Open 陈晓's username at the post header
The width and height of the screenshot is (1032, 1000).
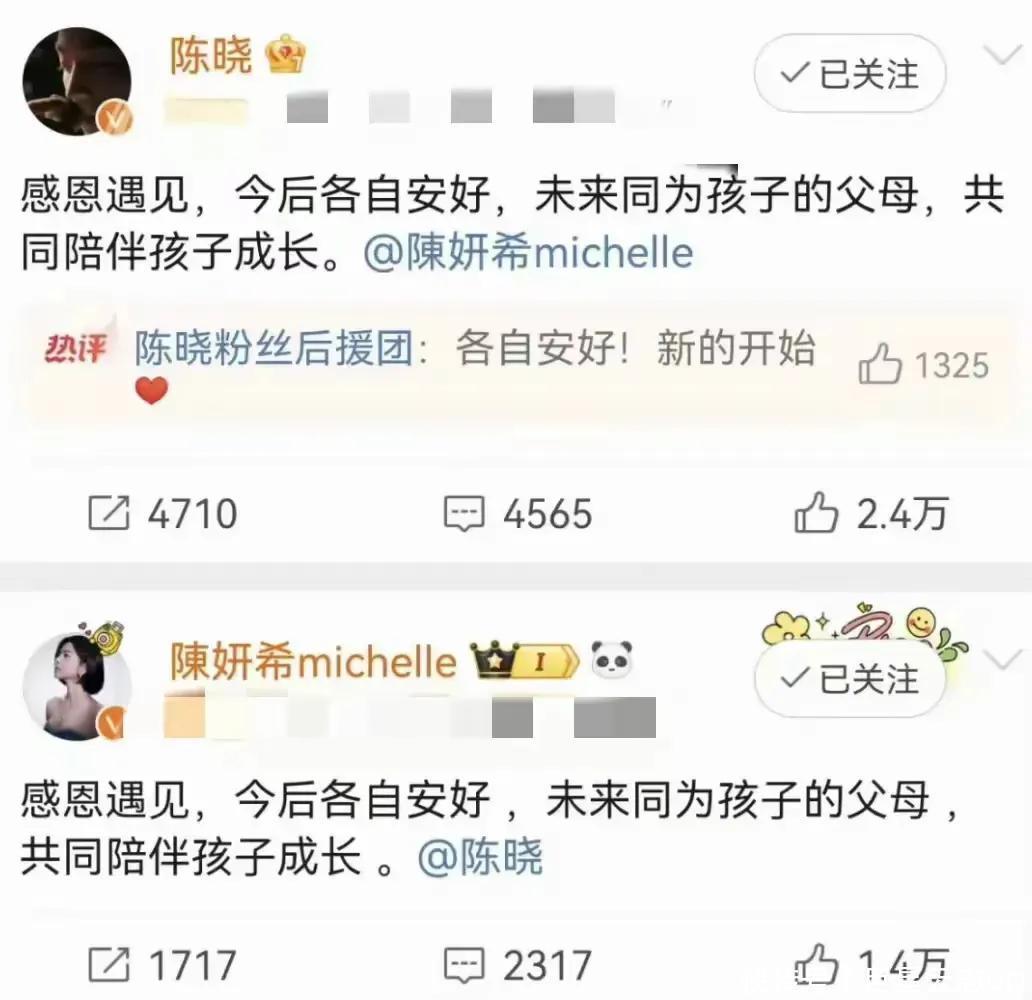click(211, 57)
